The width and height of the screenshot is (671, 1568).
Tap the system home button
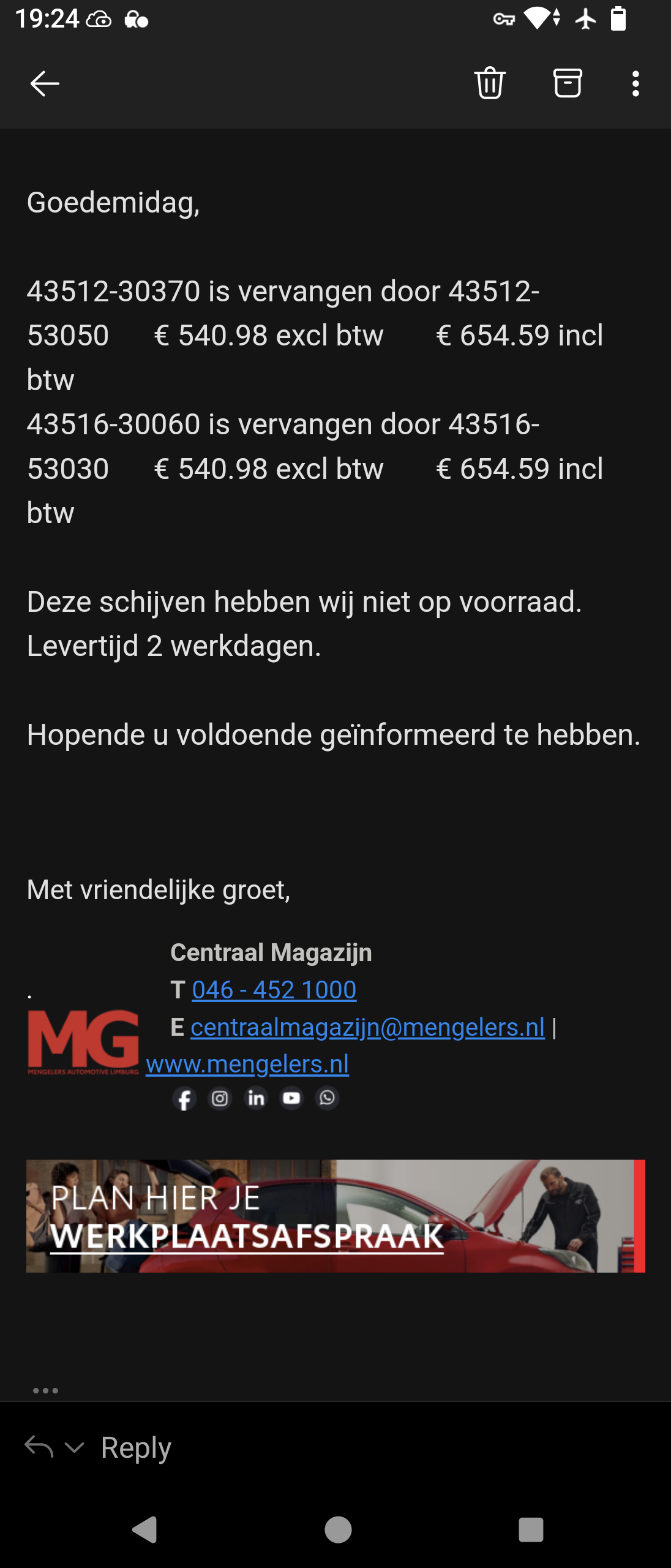pos(338,1529)
